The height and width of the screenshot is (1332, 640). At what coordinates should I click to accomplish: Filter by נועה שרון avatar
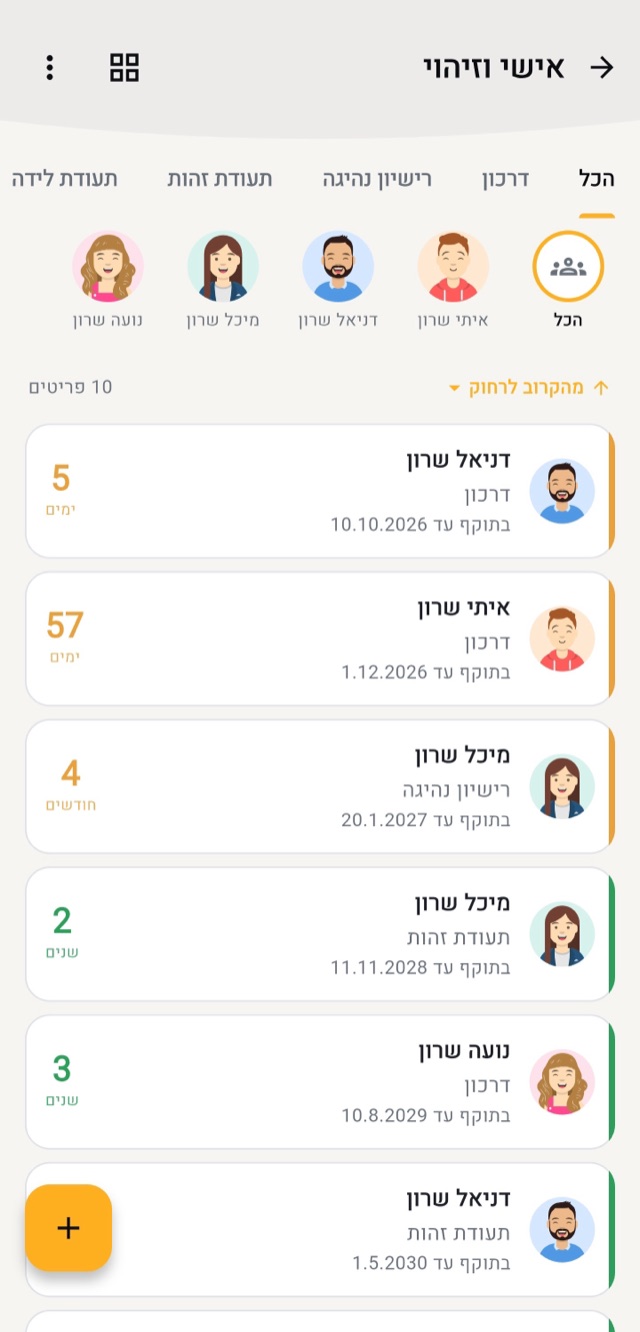tap(108, 281)
